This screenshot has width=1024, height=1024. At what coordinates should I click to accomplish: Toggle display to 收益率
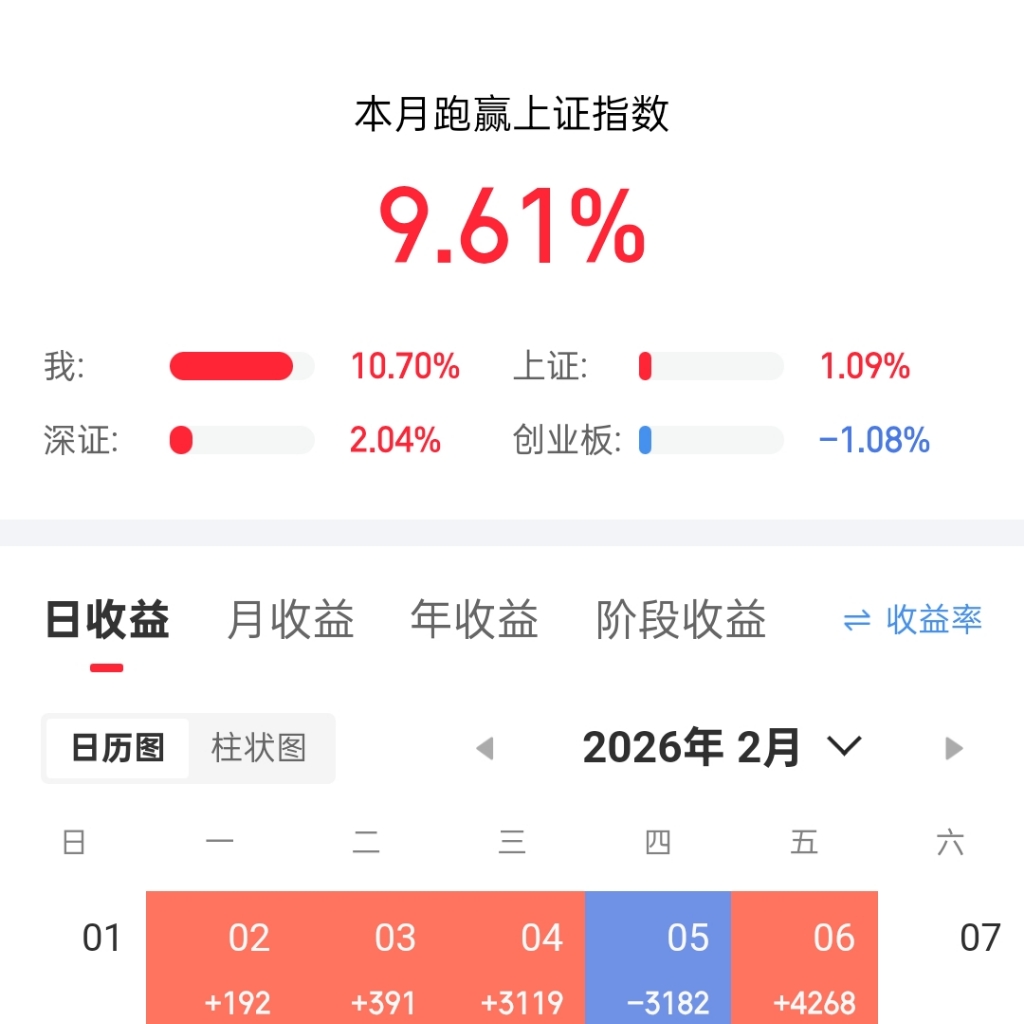click(x=913, y=620)
